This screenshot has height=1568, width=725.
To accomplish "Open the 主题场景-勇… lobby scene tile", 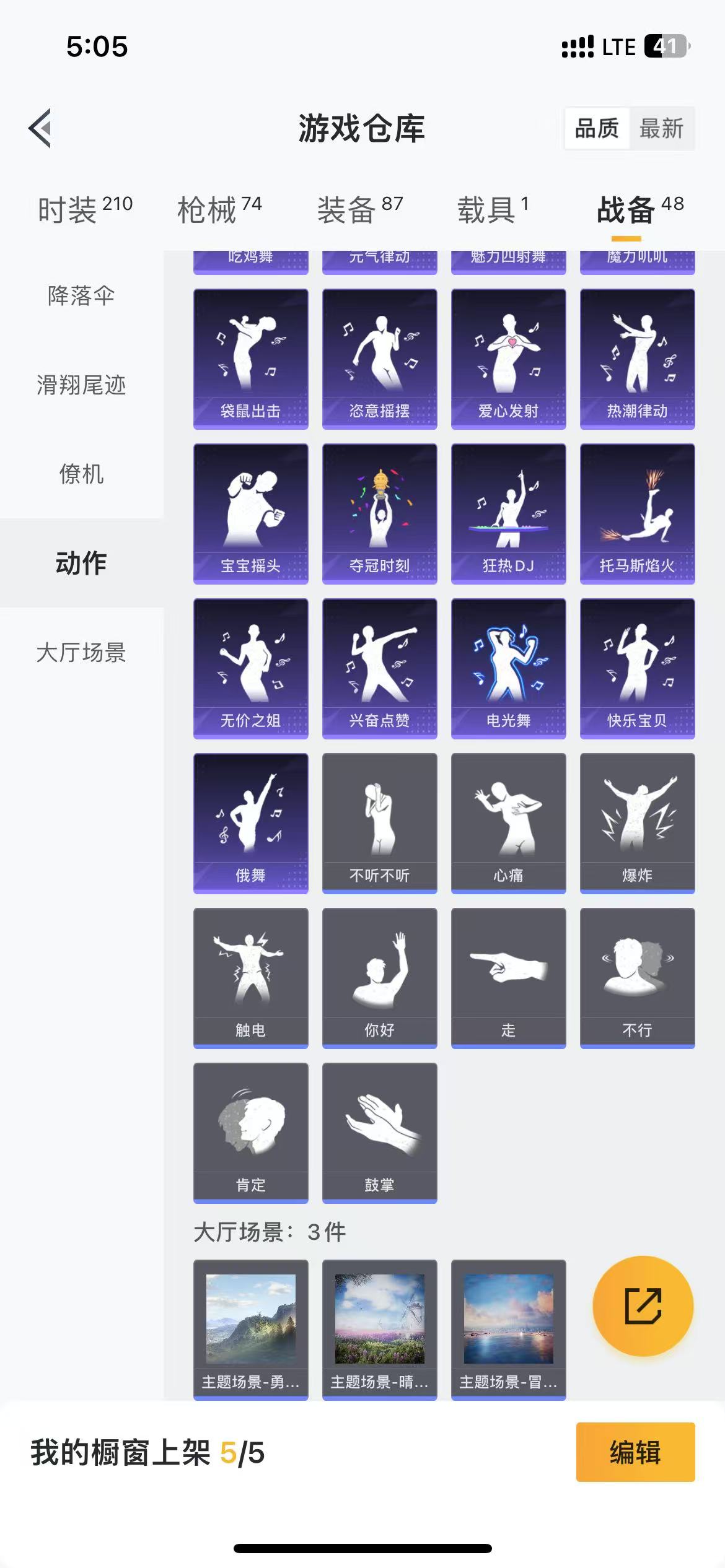I will pos(250,1329).
